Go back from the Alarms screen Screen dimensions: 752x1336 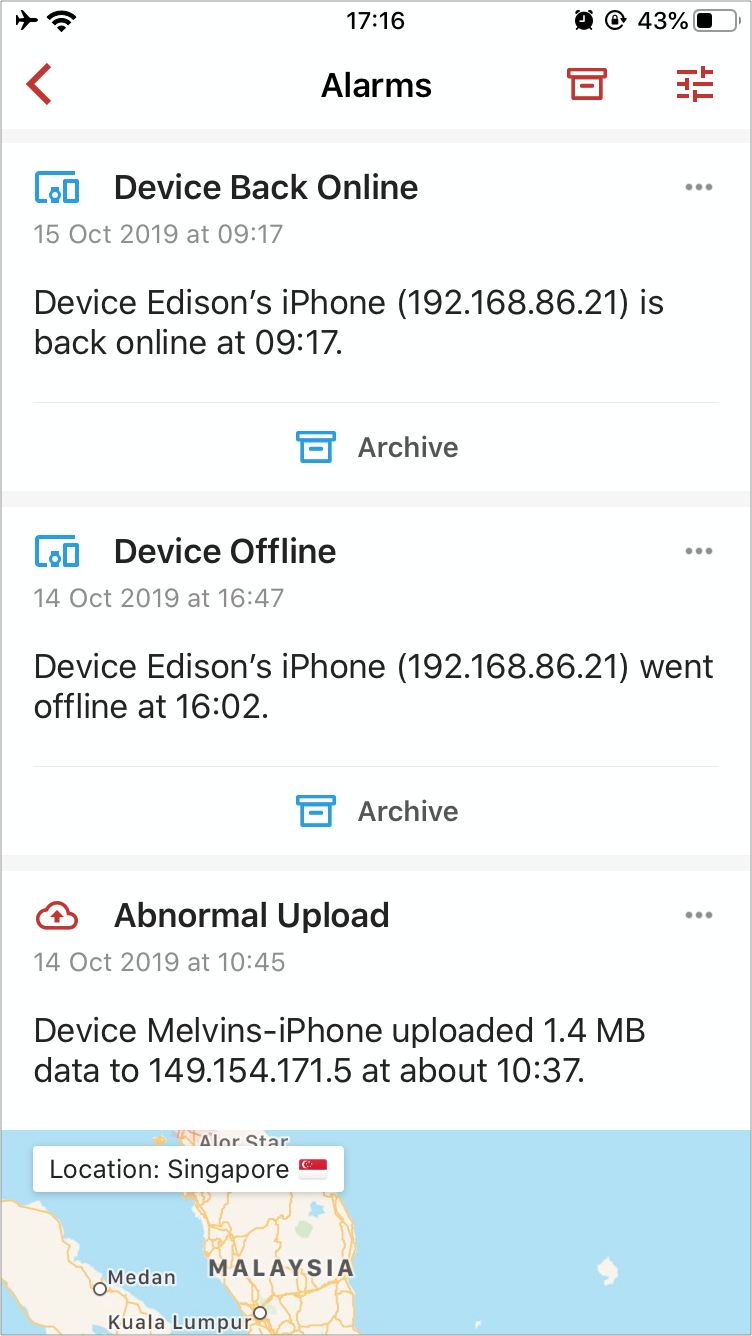coord(39,85)
